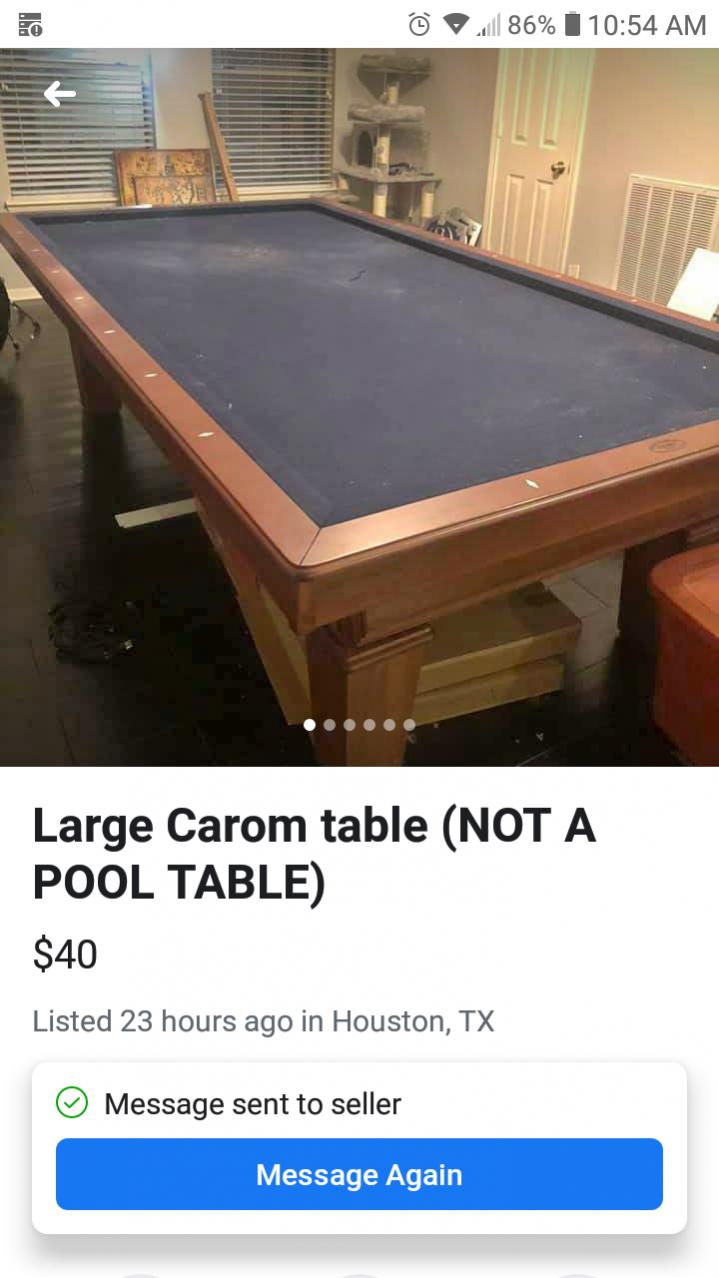This screenshot has width=719, height=1278.
Task: Open the carom table listing photo
Action: click(360, 400)
